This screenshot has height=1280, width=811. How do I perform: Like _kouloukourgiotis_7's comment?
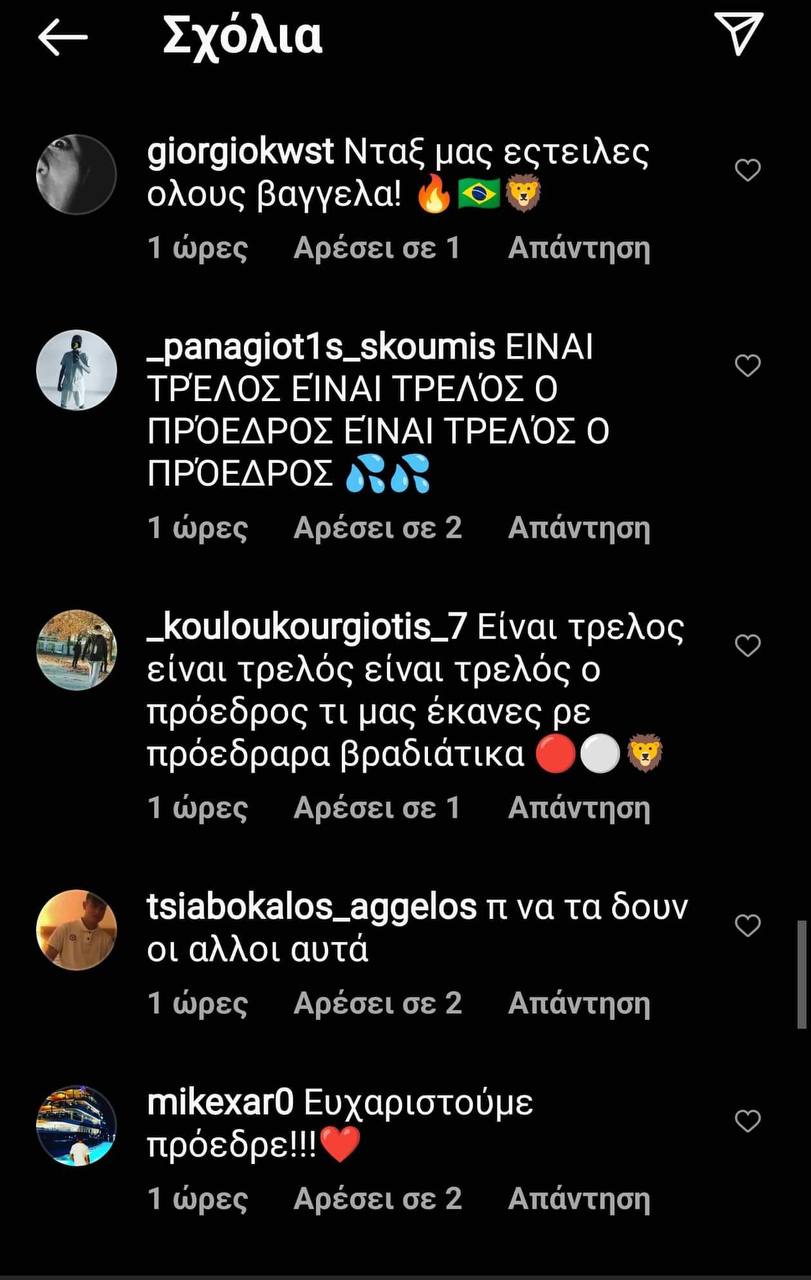click(748, 646)
